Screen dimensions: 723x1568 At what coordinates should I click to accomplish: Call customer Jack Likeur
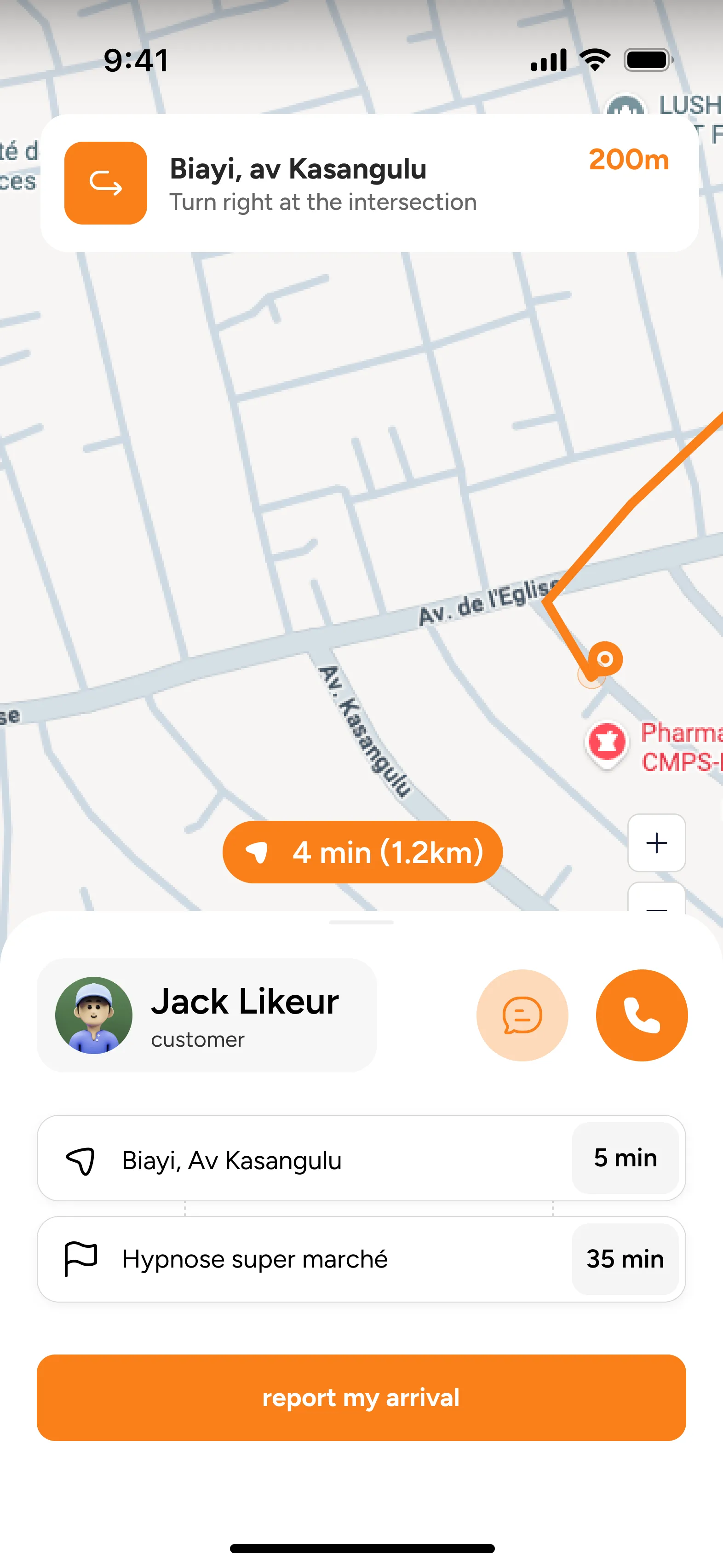[x=642, y=1015]
